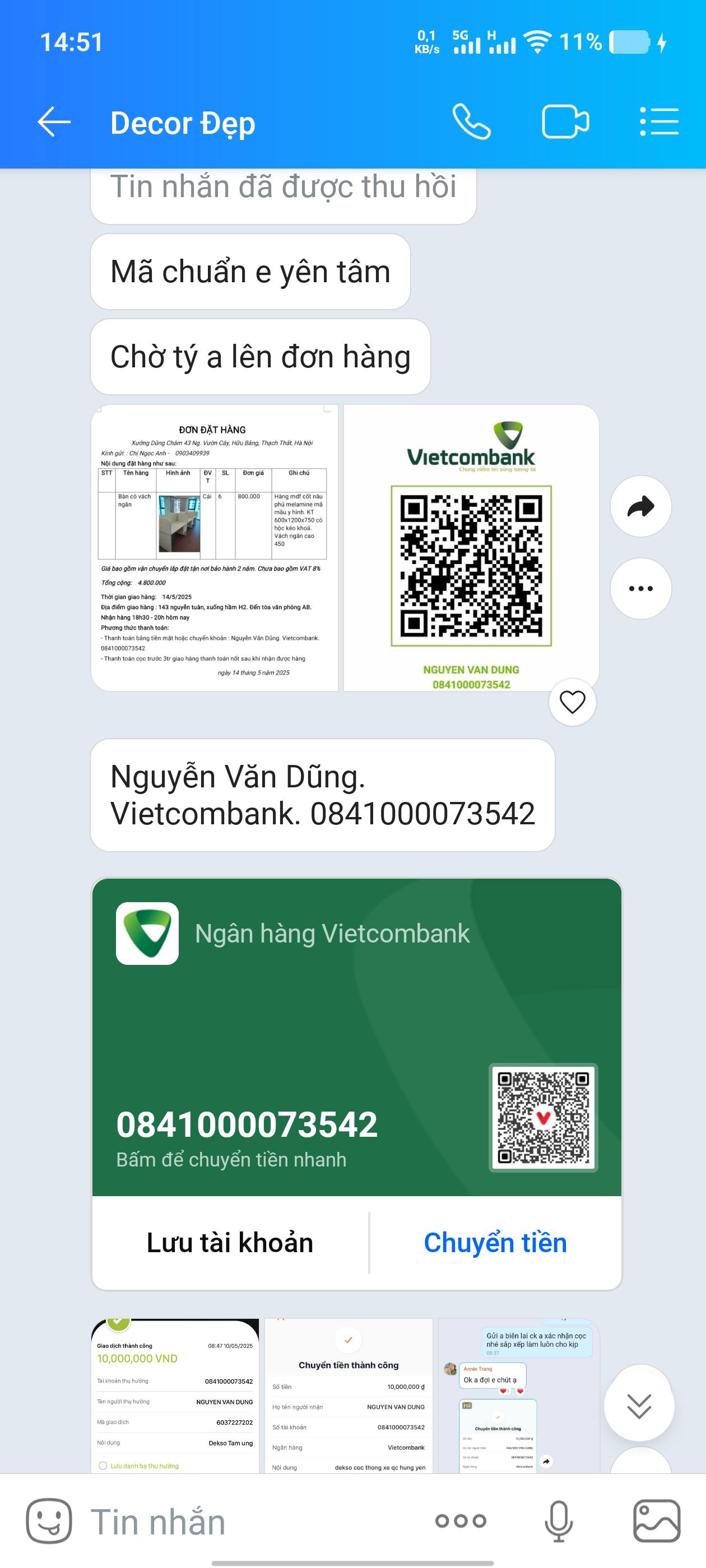Viewport: 706px width, 1568px height.
Task: Open the 10,000,000 VND transaction receipt image
Action: tap(175, 1397)
